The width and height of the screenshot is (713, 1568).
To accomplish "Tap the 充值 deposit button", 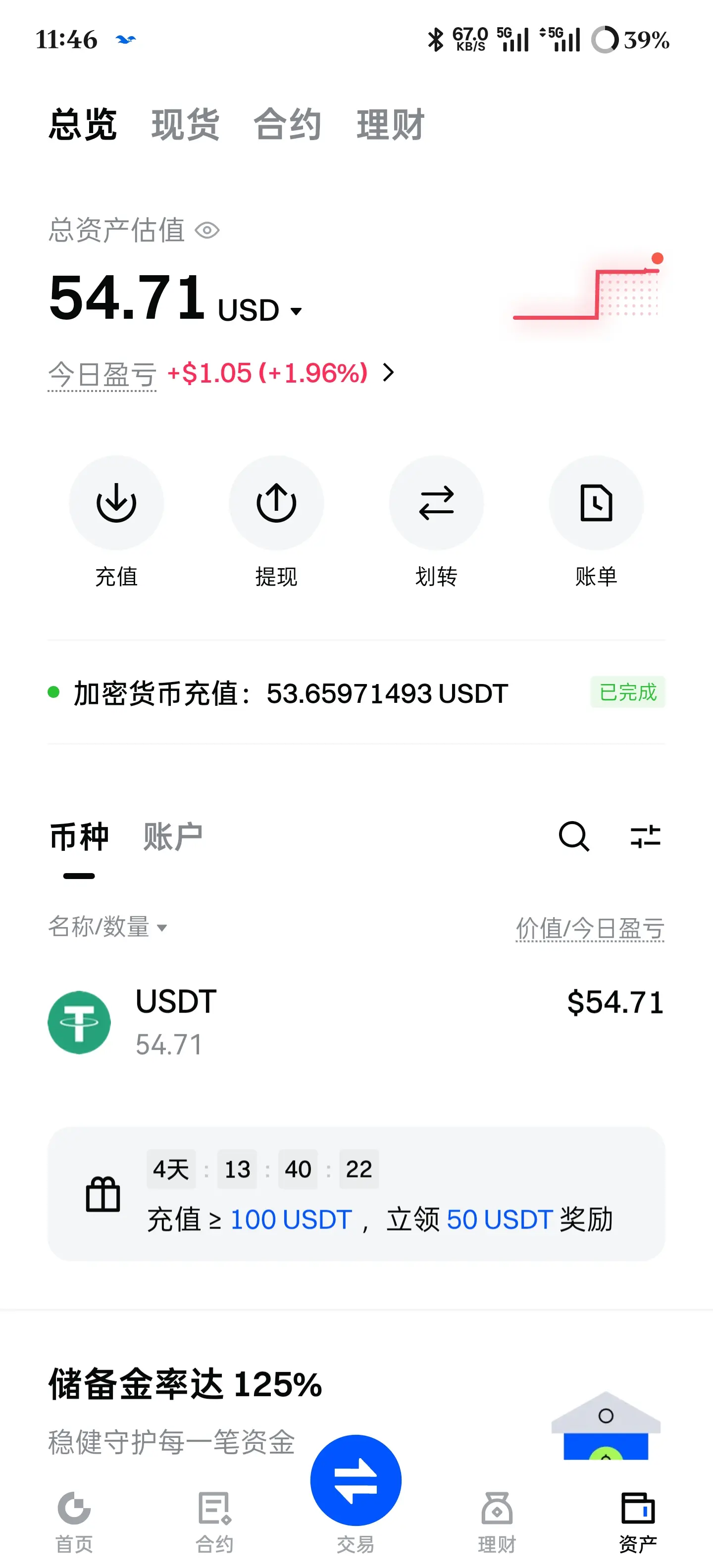I will pos(116,503).
